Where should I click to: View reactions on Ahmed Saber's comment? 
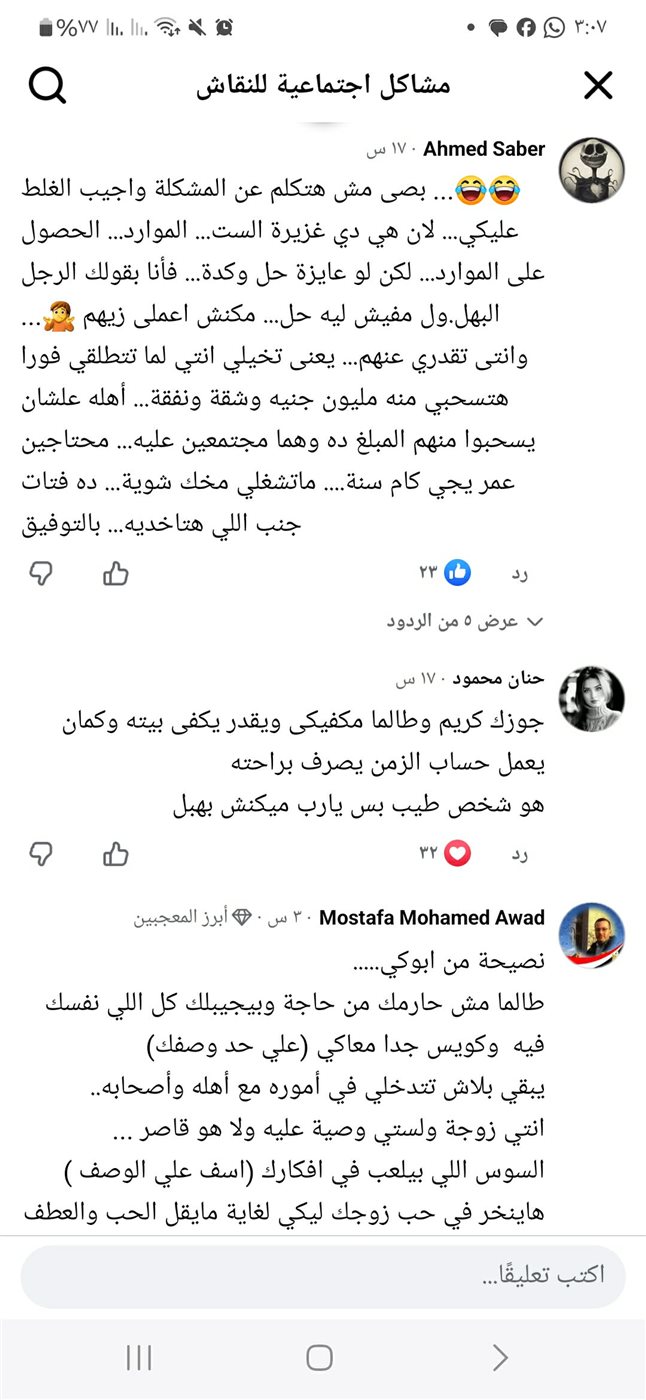445,573
